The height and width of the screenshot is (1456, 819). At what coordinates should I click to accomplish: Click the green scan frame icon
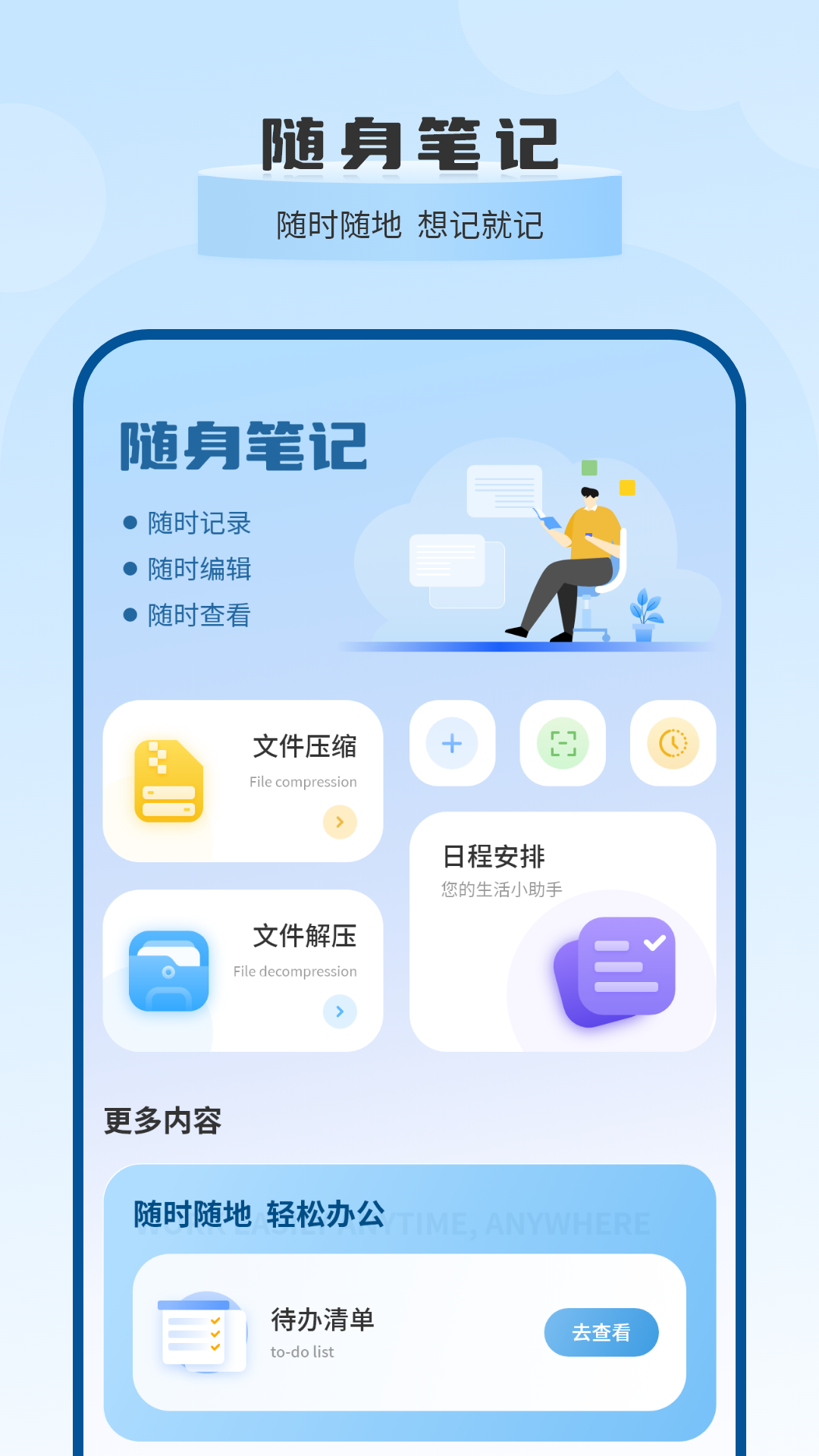pos(562,744)
